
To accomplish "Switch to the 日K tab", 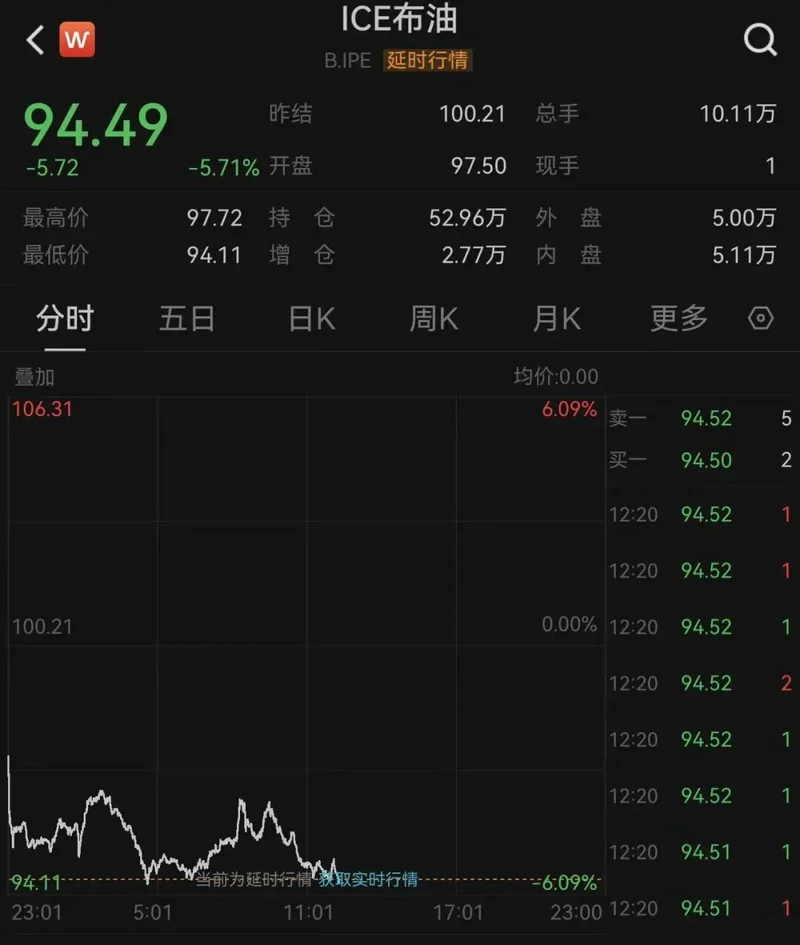I will pyautogui.click(x=312, y=318).
